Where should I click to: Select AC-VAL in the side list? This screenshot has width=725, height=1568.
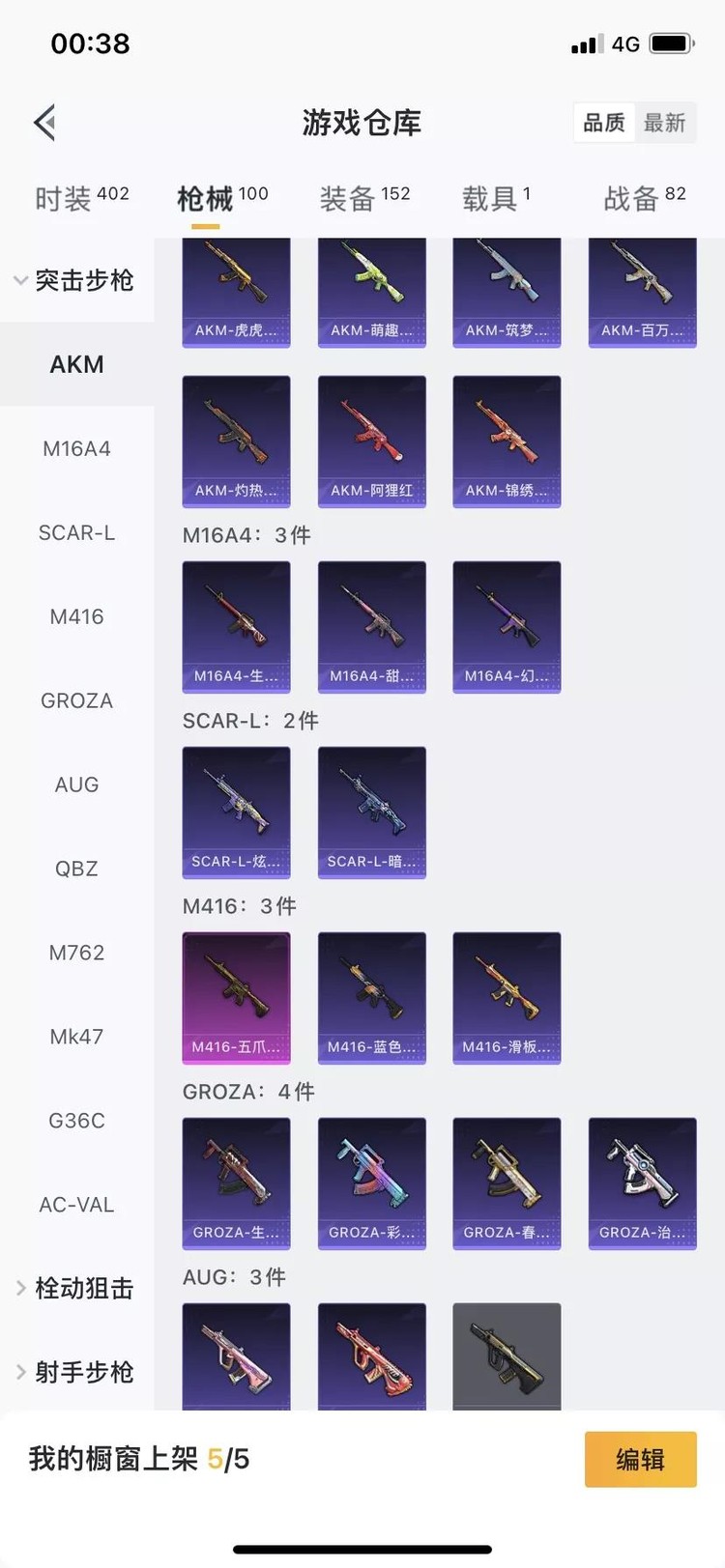[76, 1205]
